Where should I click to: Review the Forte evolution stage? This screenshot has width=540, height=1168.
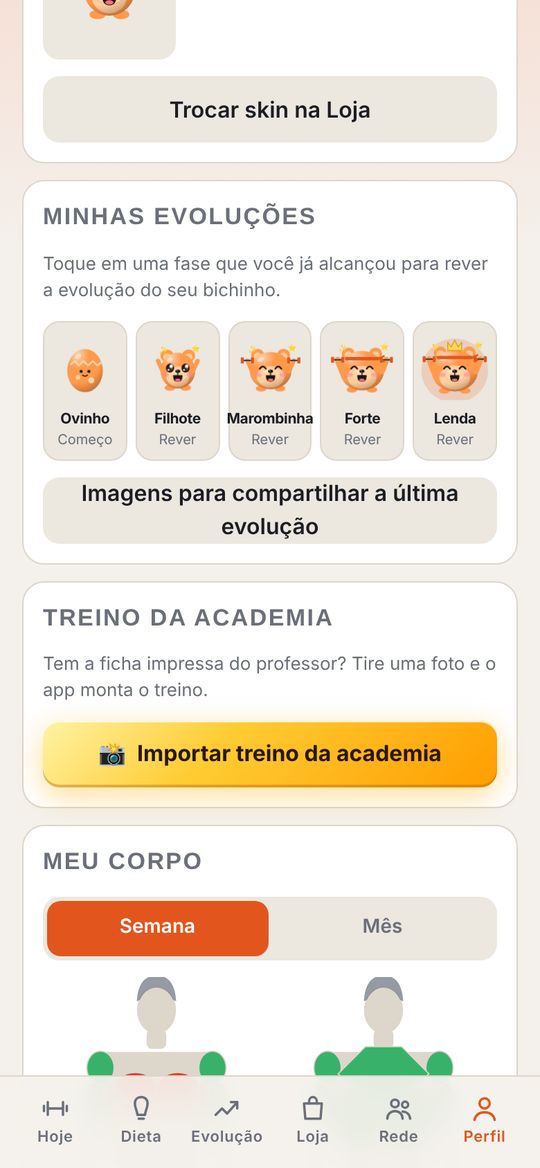point(362,391)
